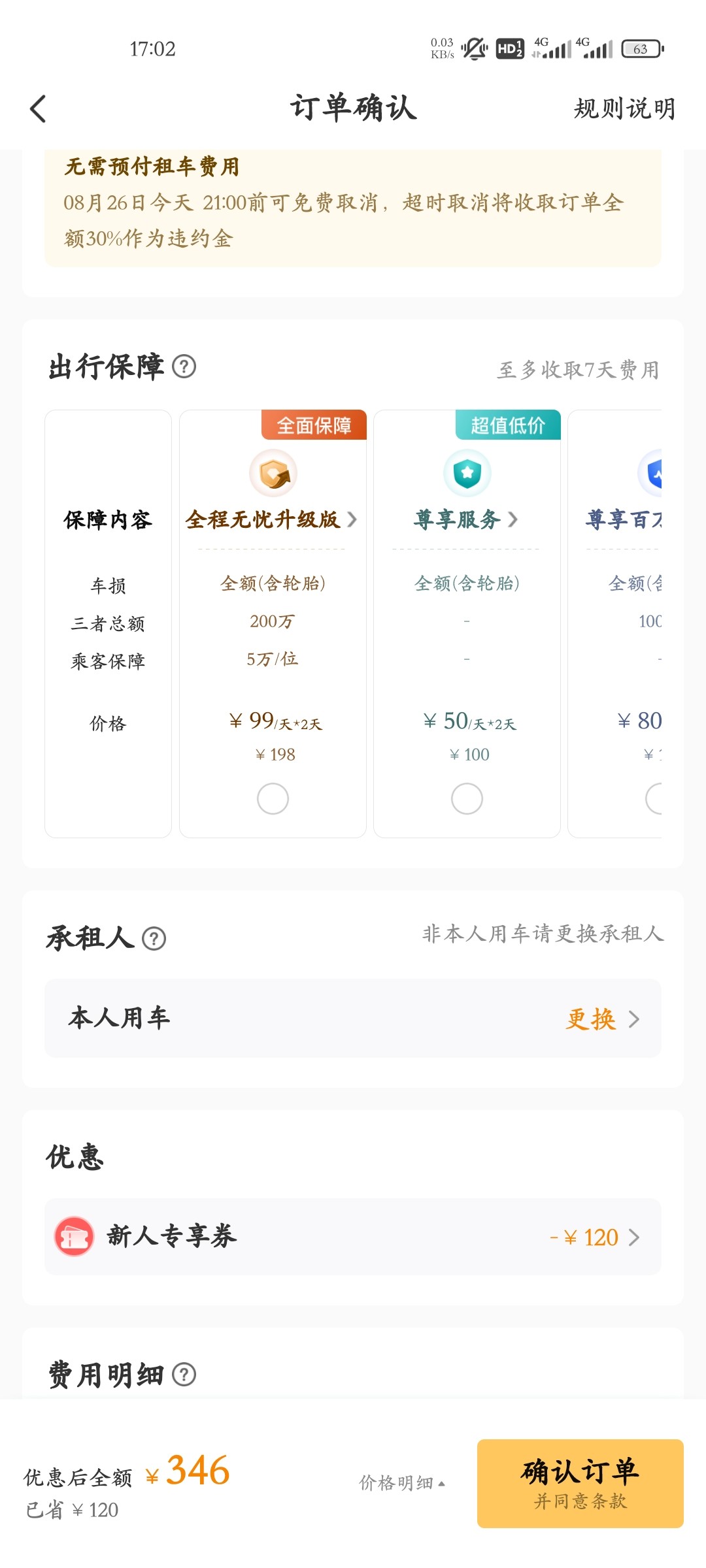The width and height of the screenshot is (706, 1568).
Task: Open the 新人专享券 coupon row
Action: [353, 1237]
